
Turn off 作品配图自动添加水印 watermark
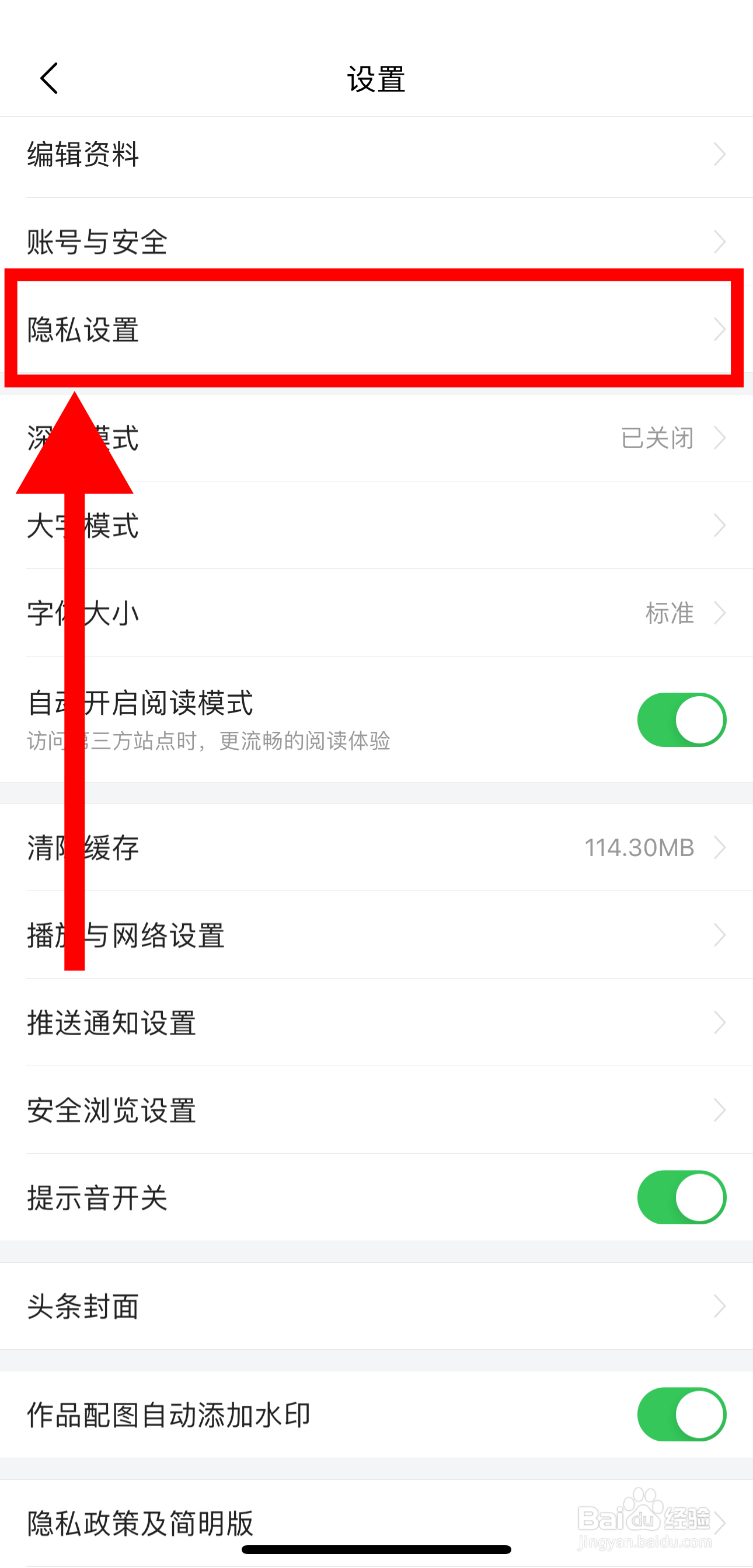coord(681,1415)
